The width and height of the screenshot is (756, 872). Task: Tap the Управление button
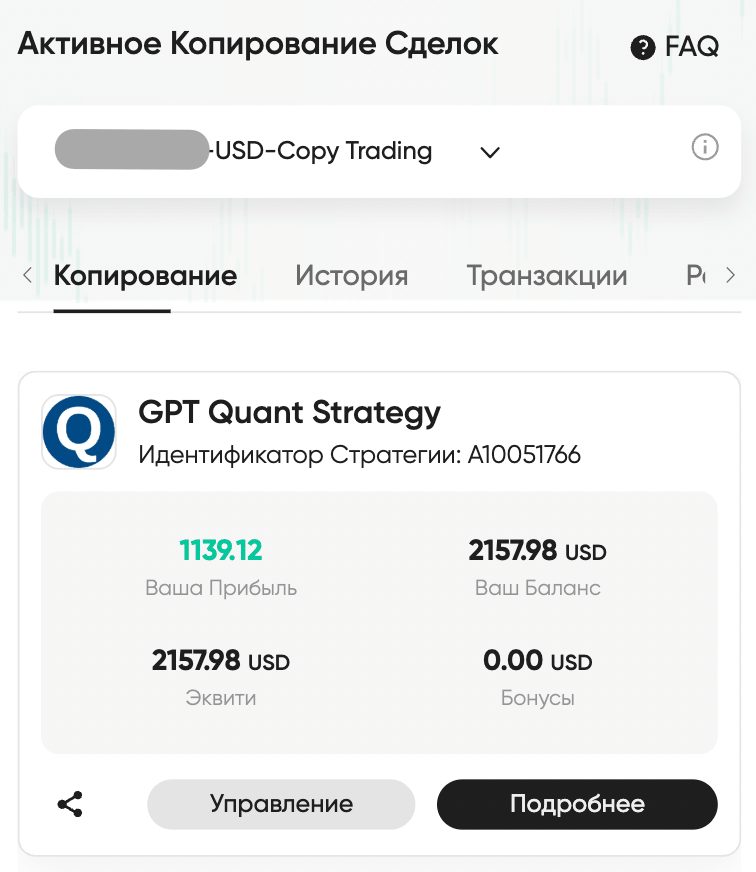(281, 804)
